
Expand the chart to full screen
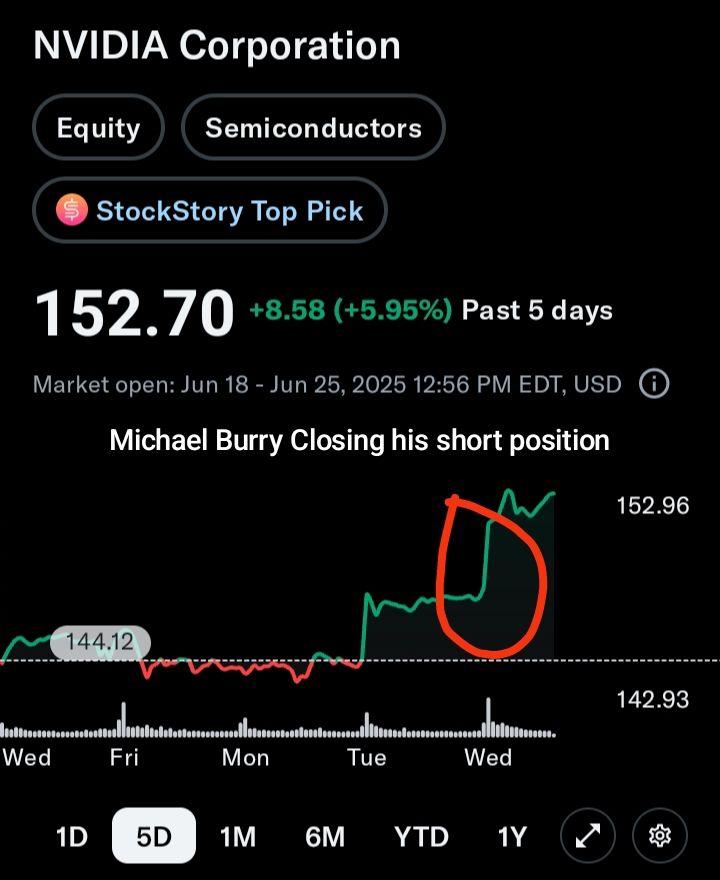coord(589,836)
